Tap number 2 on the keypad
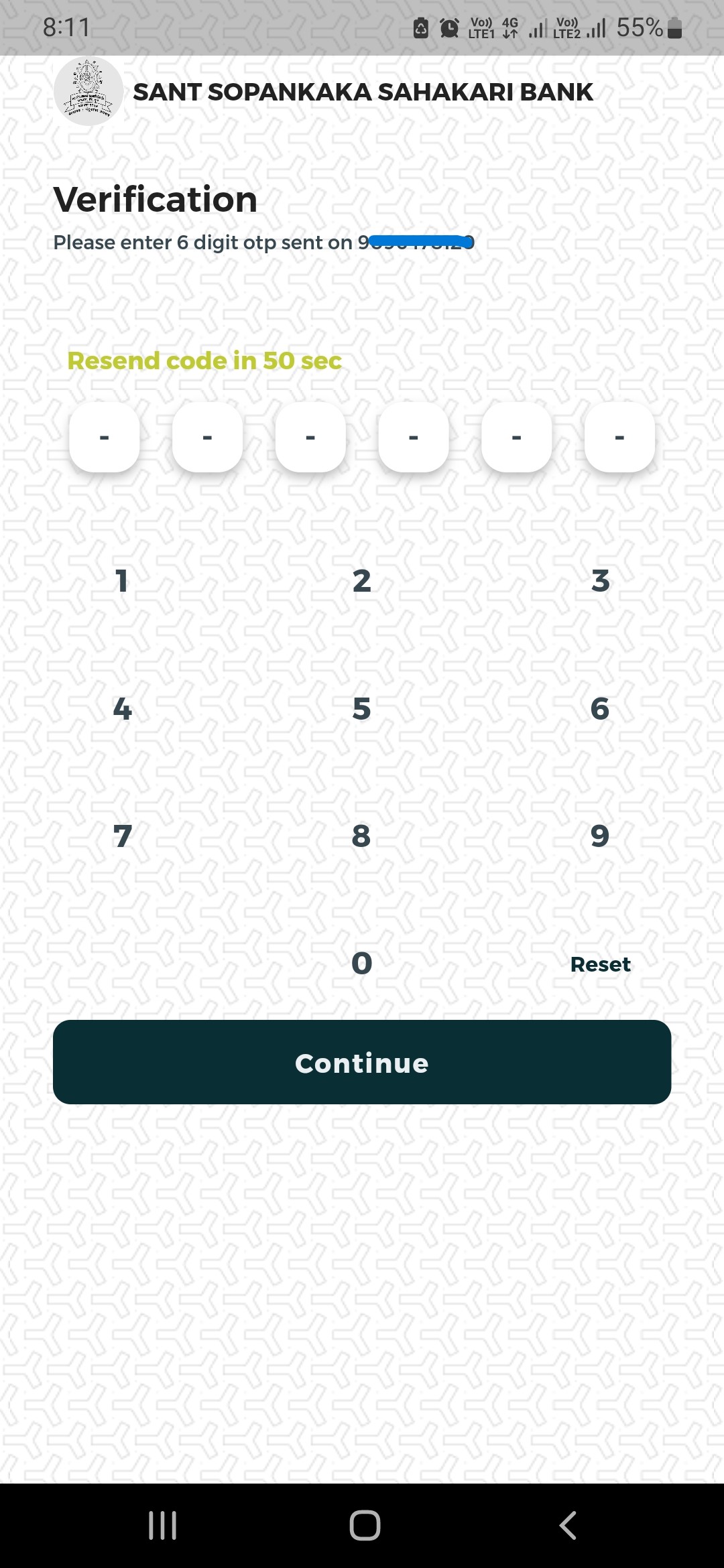 click(361, 581)
